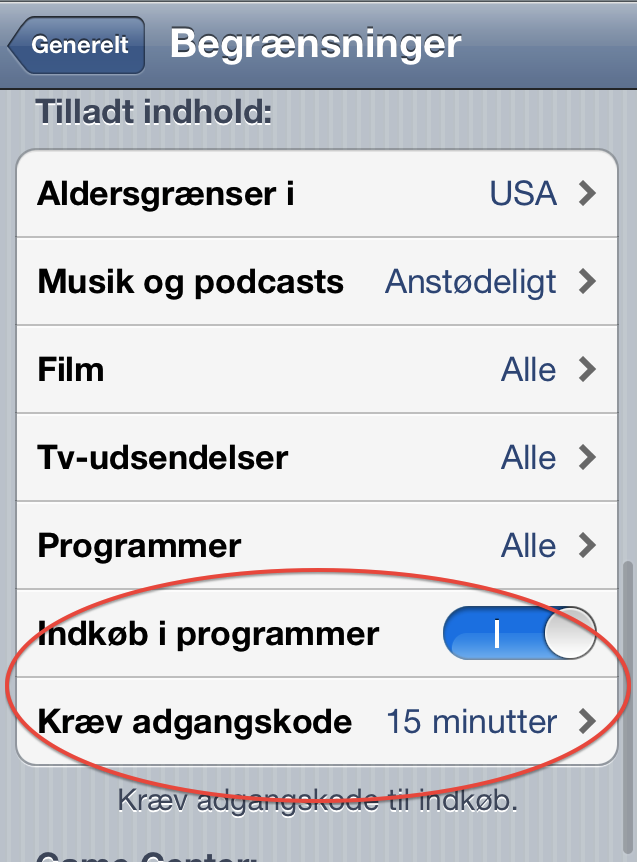
Task: Open the Film rating setting
Action: [317, 370]
